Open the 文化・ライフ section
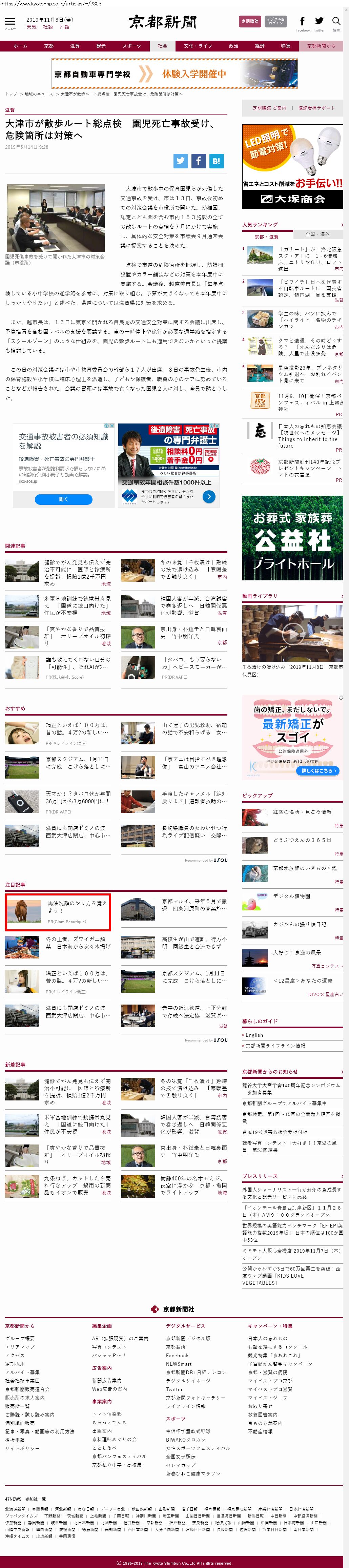Viewport: 349px width, 1568px height. tap(197, 46)
